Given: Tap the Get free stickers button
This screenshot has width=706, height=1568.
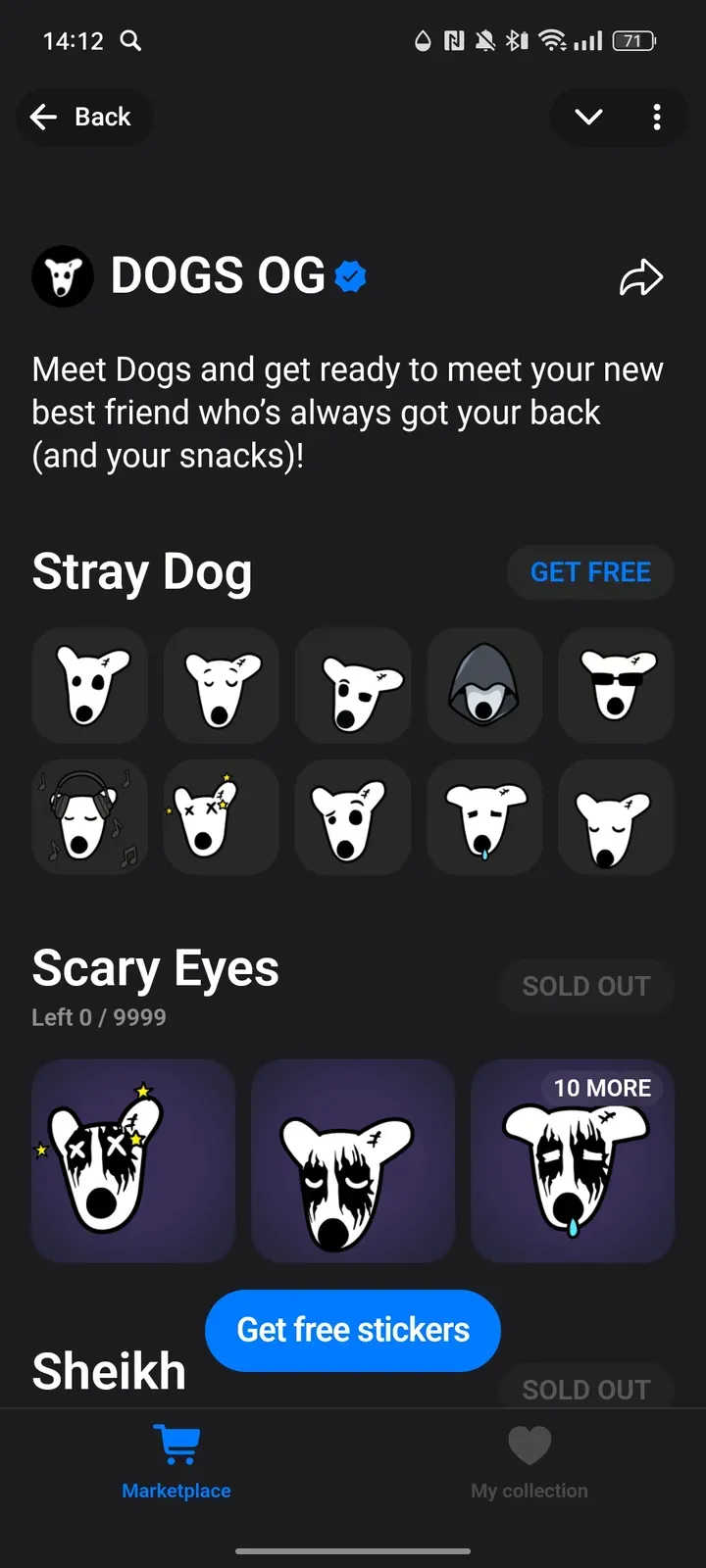Looking at the screenshot, I should [353, 1330].
